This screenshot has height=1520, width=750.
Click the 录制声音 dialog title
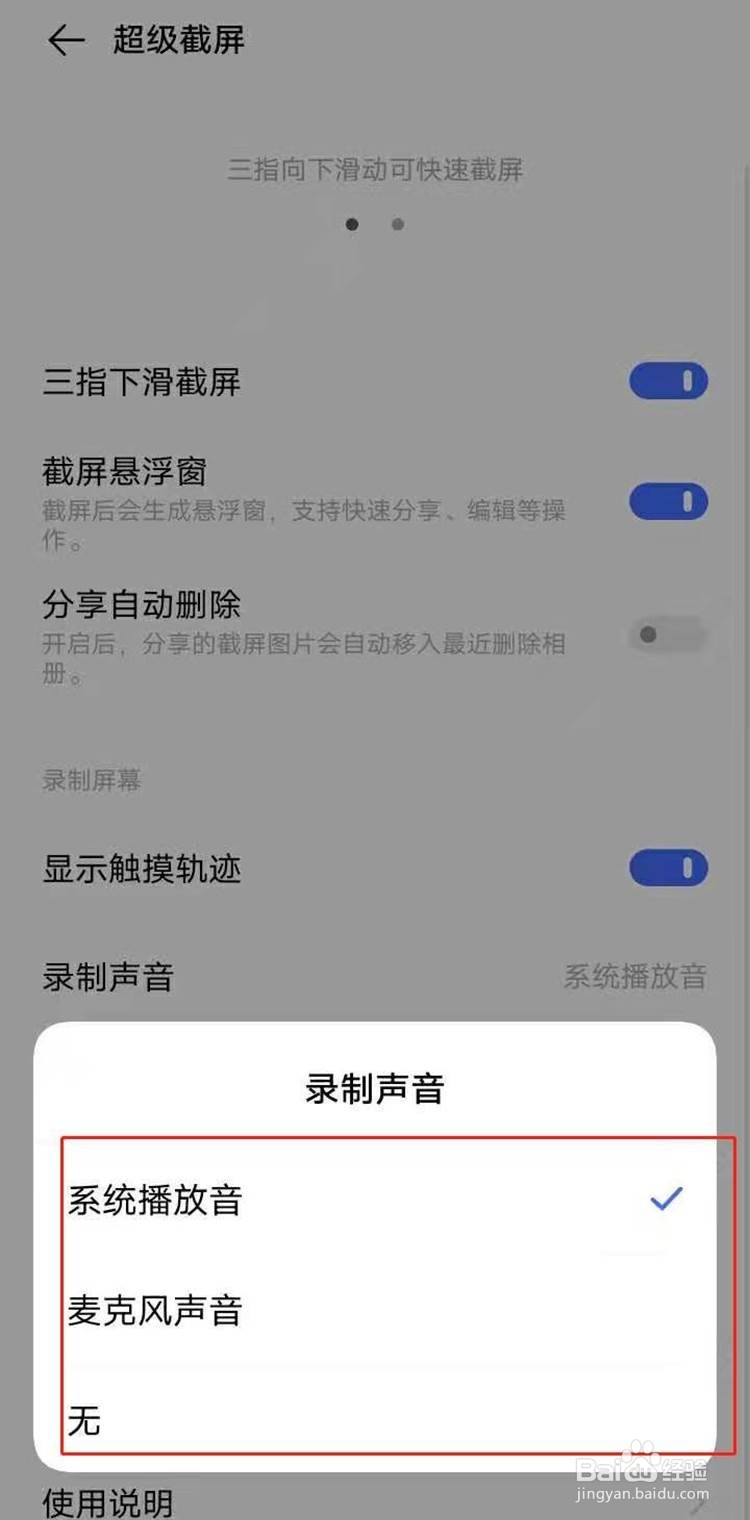(373, 1089)
